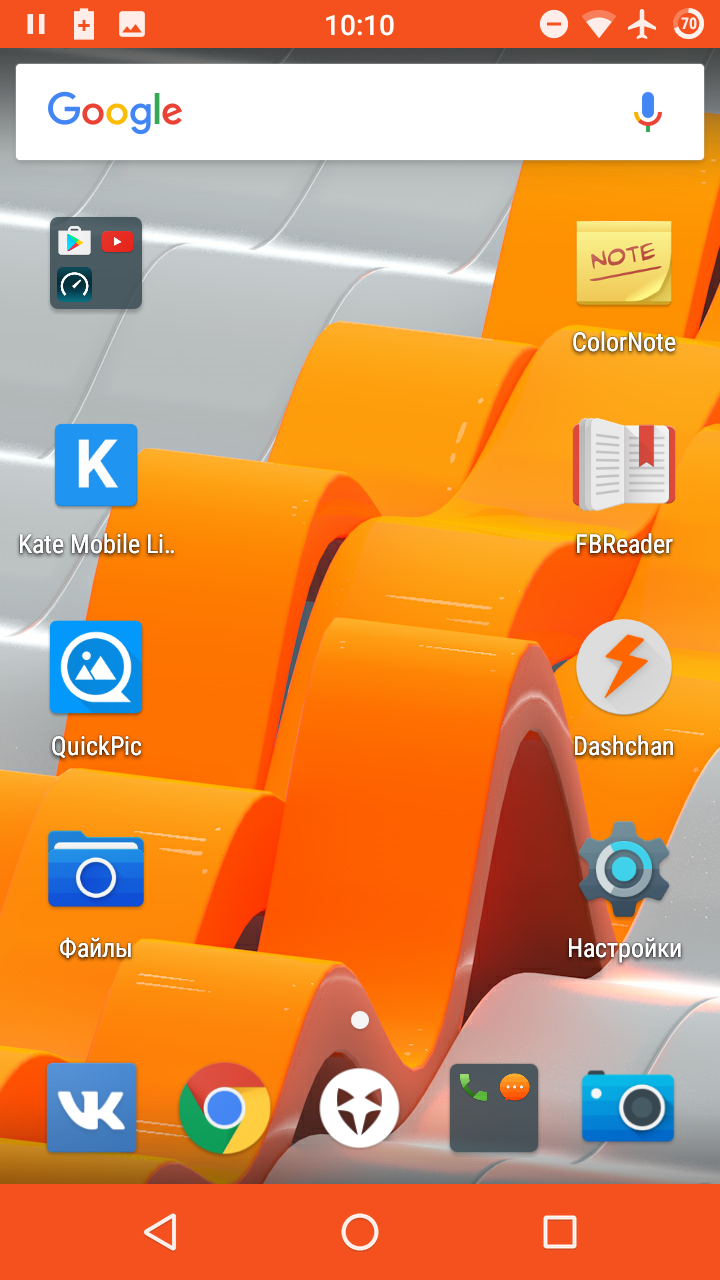720x1280 pixels.
Task: Start voice search with the microphone
Action: coord(648,112)
